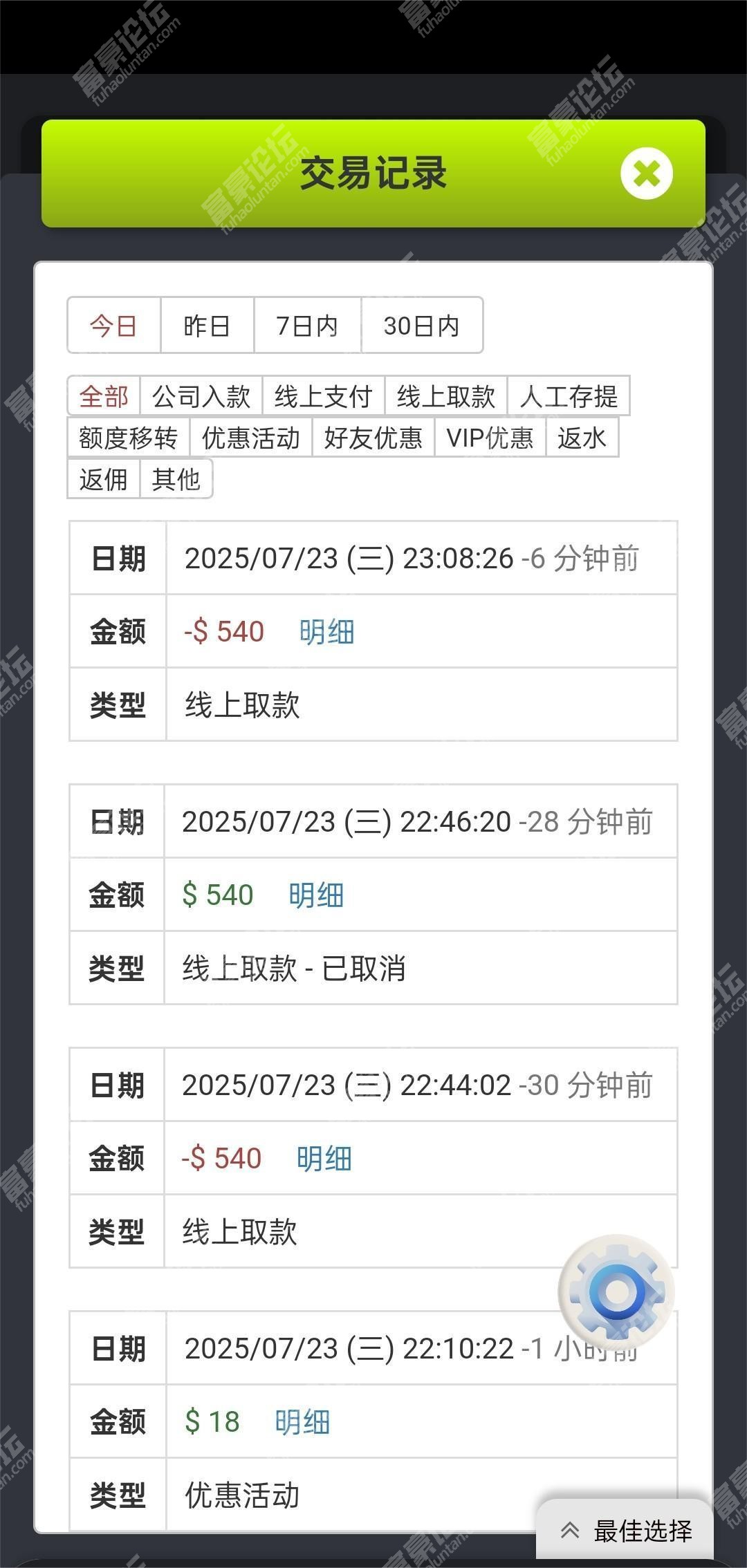Show 其他 transaction types
747x1568 pixels.
(x=176, y=479)
